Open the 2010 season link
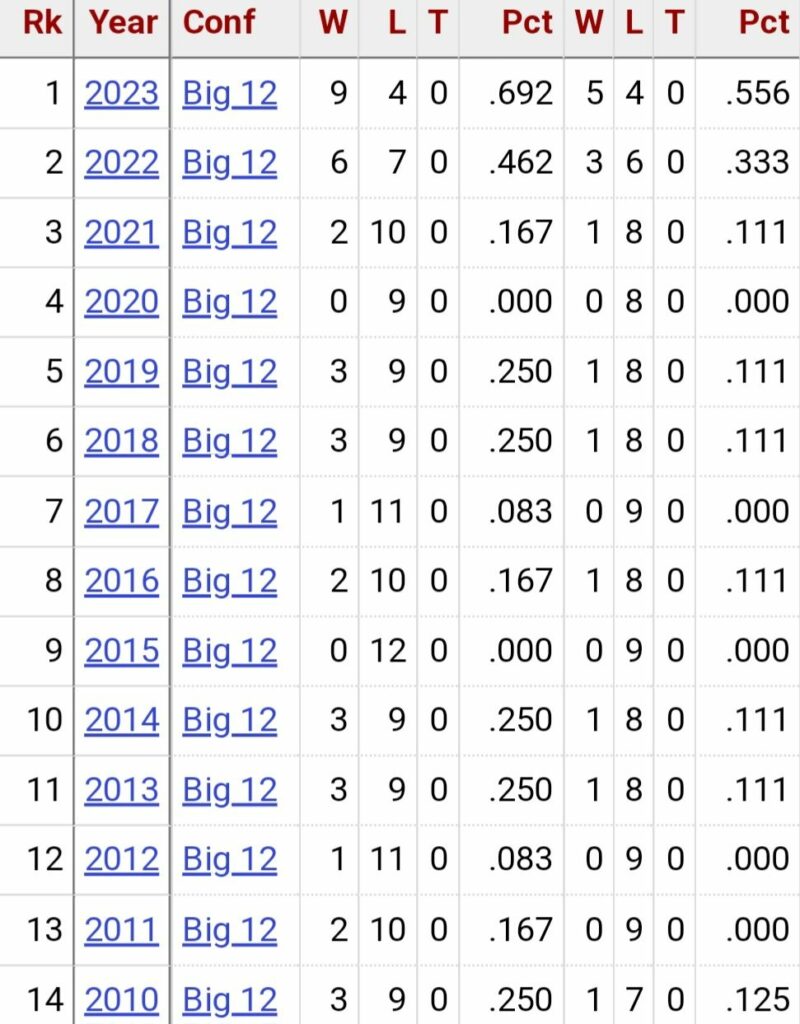Screen dimensions: 800x1024 121,998
